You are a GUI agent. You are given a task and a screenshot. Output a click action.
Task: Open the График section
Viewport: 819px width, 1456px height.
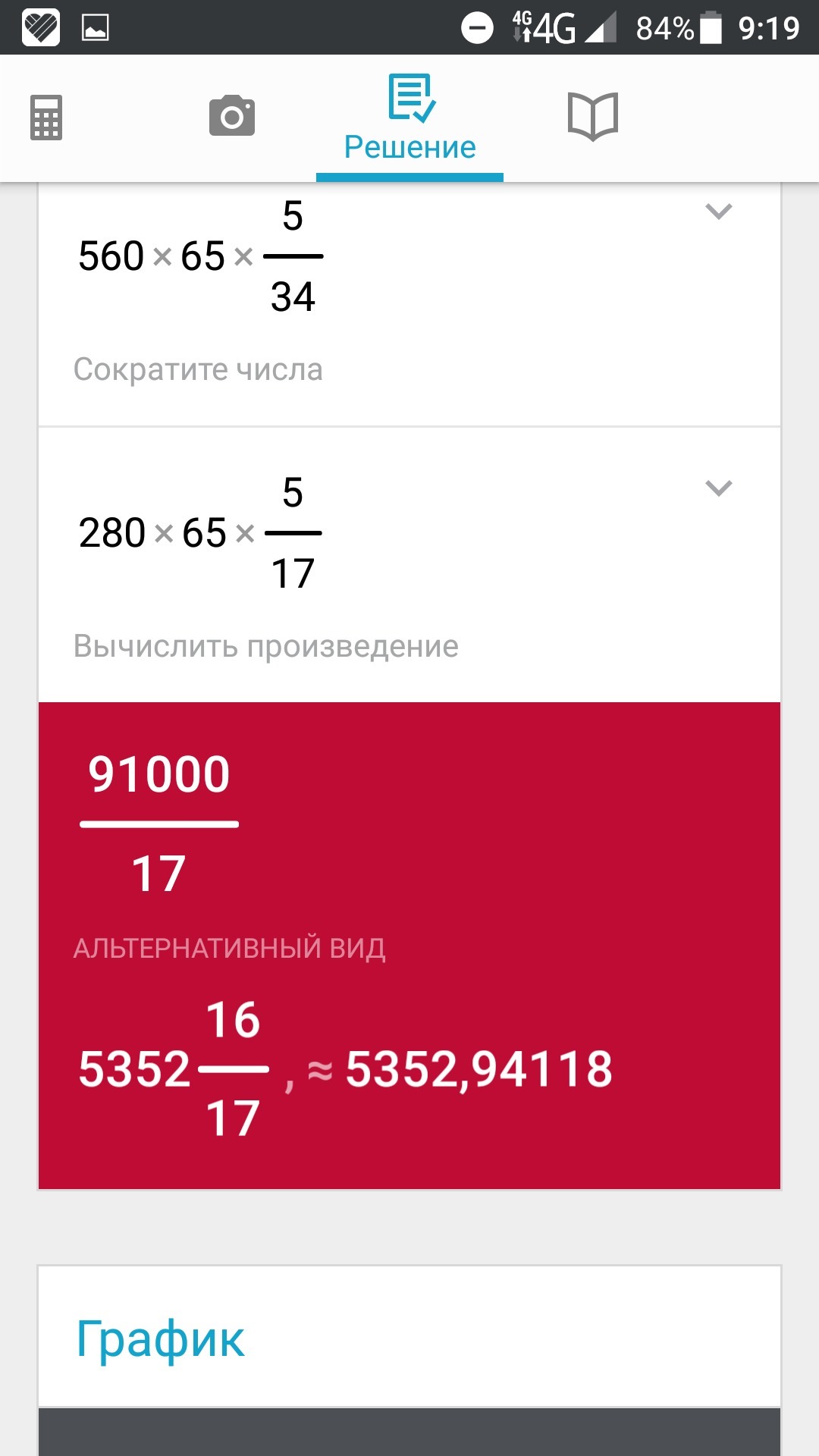[x=161, y=1338]
